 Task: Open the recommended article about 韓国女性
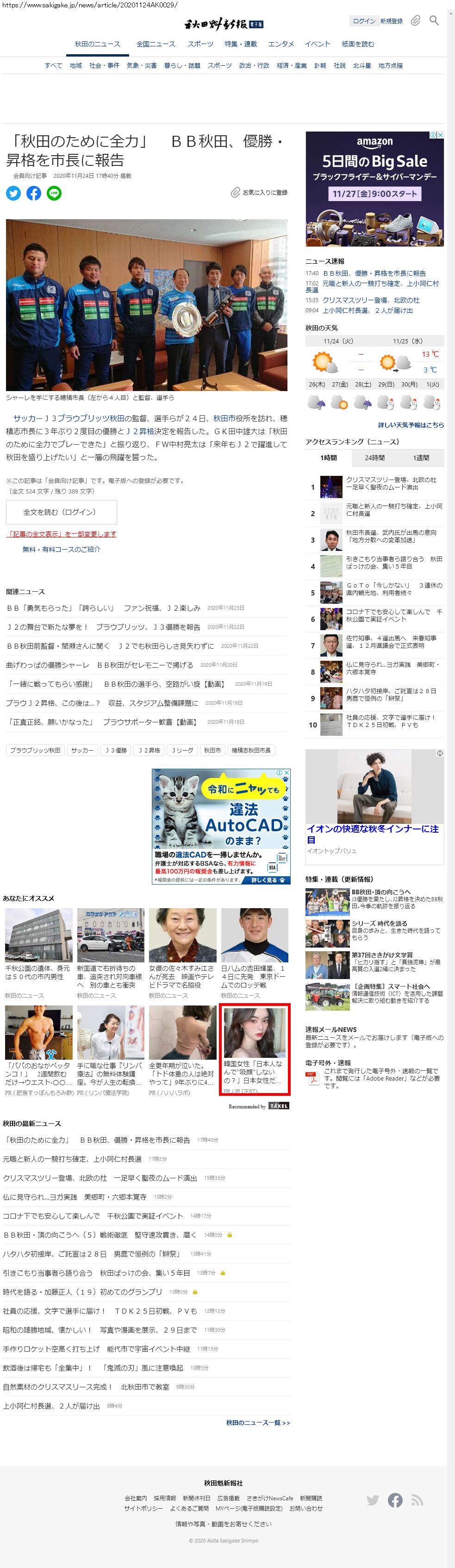[254, 1049]
